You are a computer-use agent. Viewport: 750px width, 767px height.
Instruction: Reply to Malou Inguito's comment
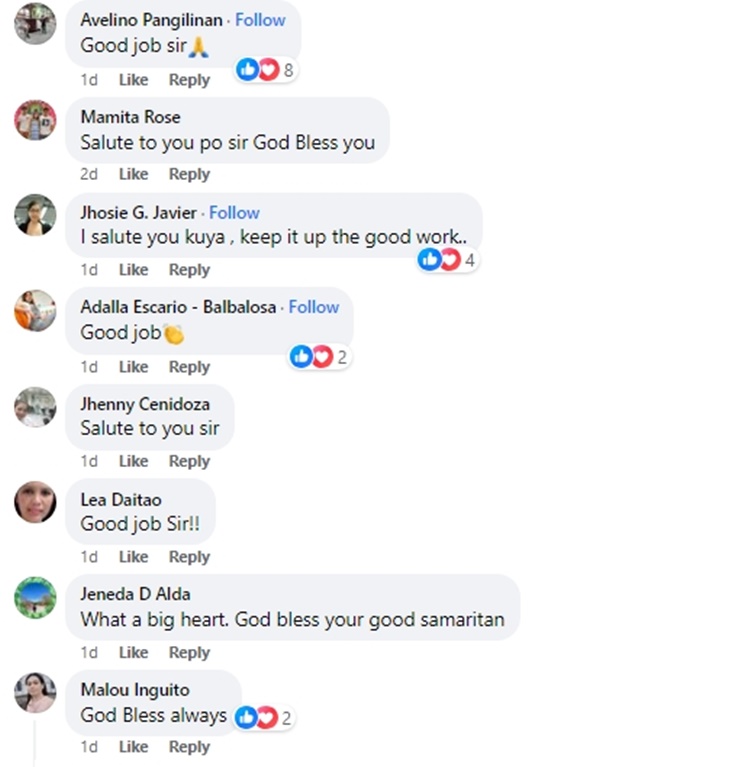[189, 747]
